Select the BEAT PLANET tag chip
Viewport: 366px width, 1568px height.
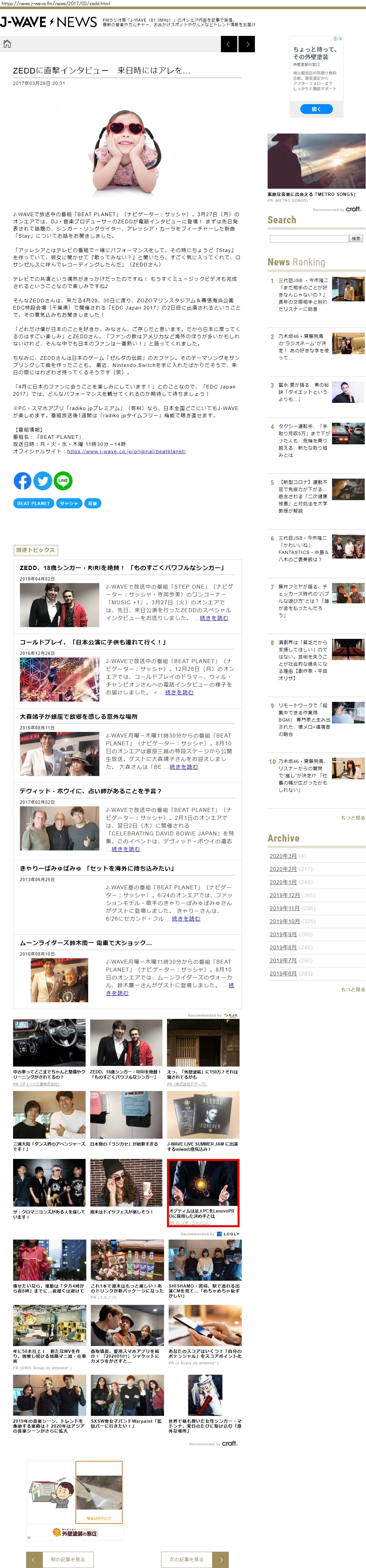click(33, 503)
